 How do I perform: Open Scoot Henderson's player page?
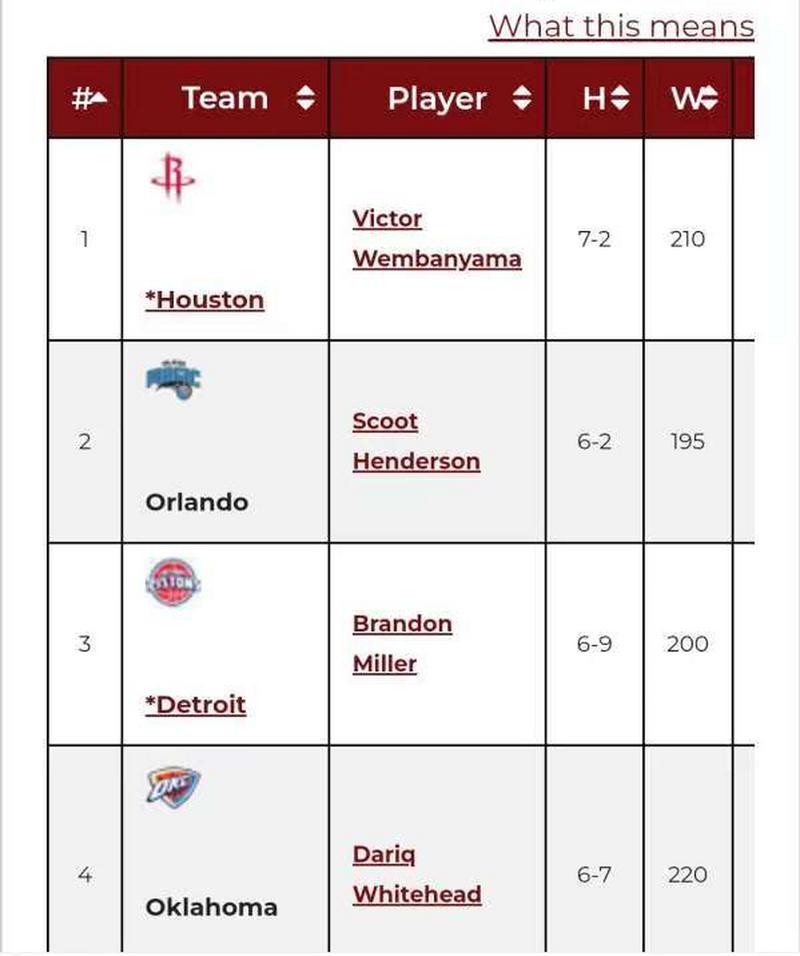(x=415, y=441)
